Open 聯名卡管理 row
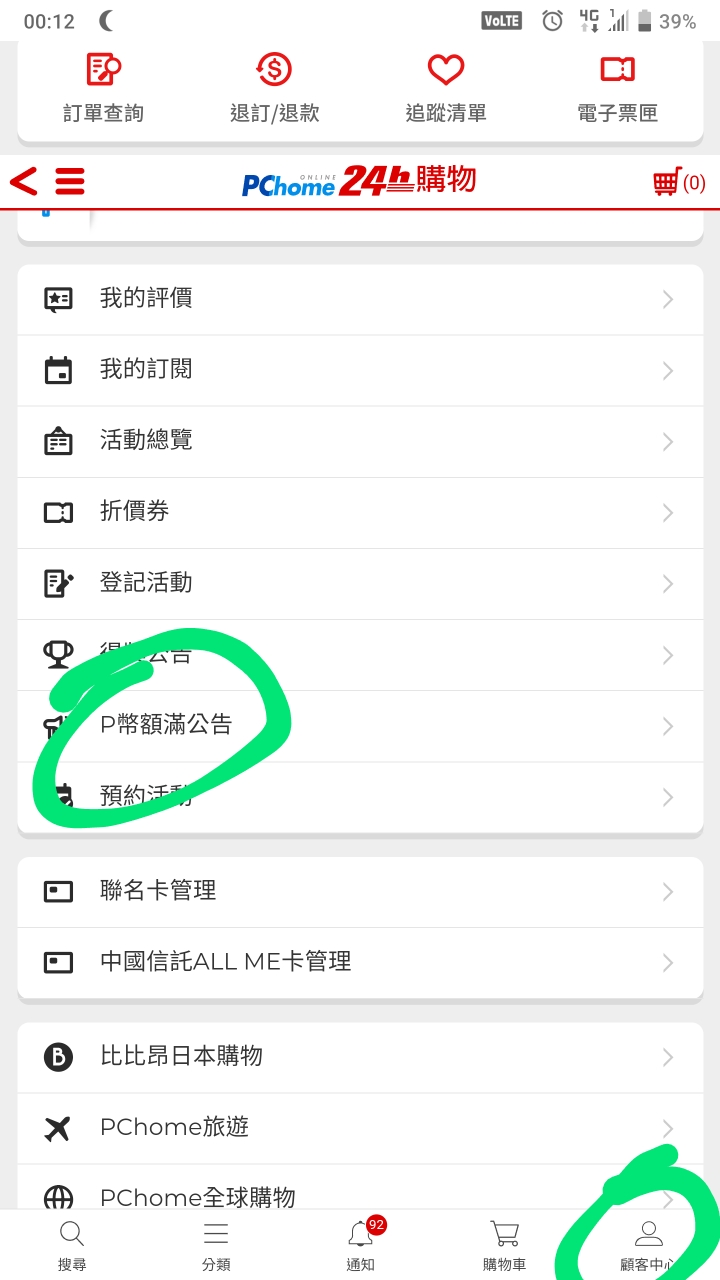Viewport: 720px width, 1280px height. [360, 891]
